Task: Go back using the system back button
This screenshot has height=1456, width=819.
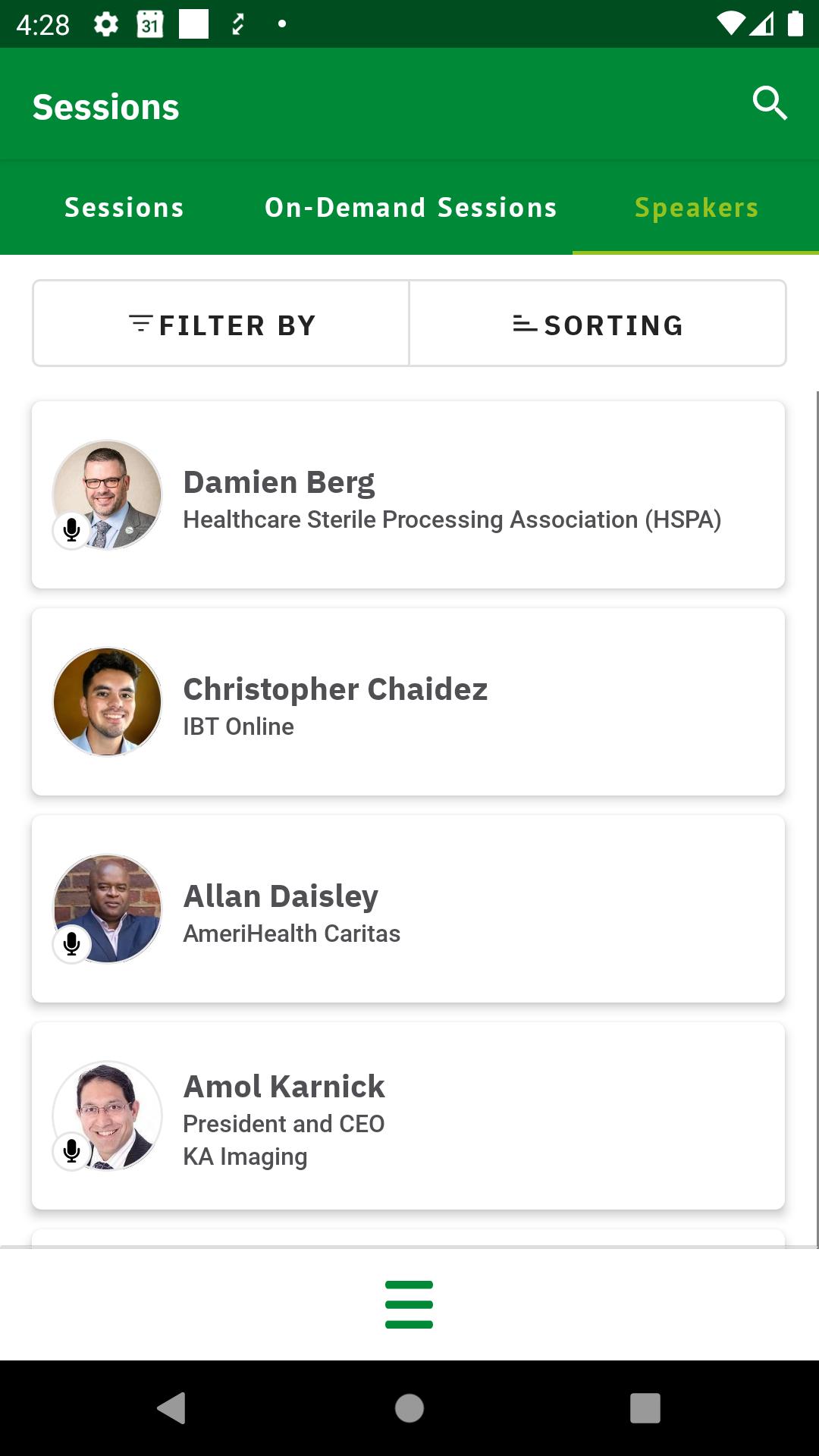Action: click(172, 1408)
